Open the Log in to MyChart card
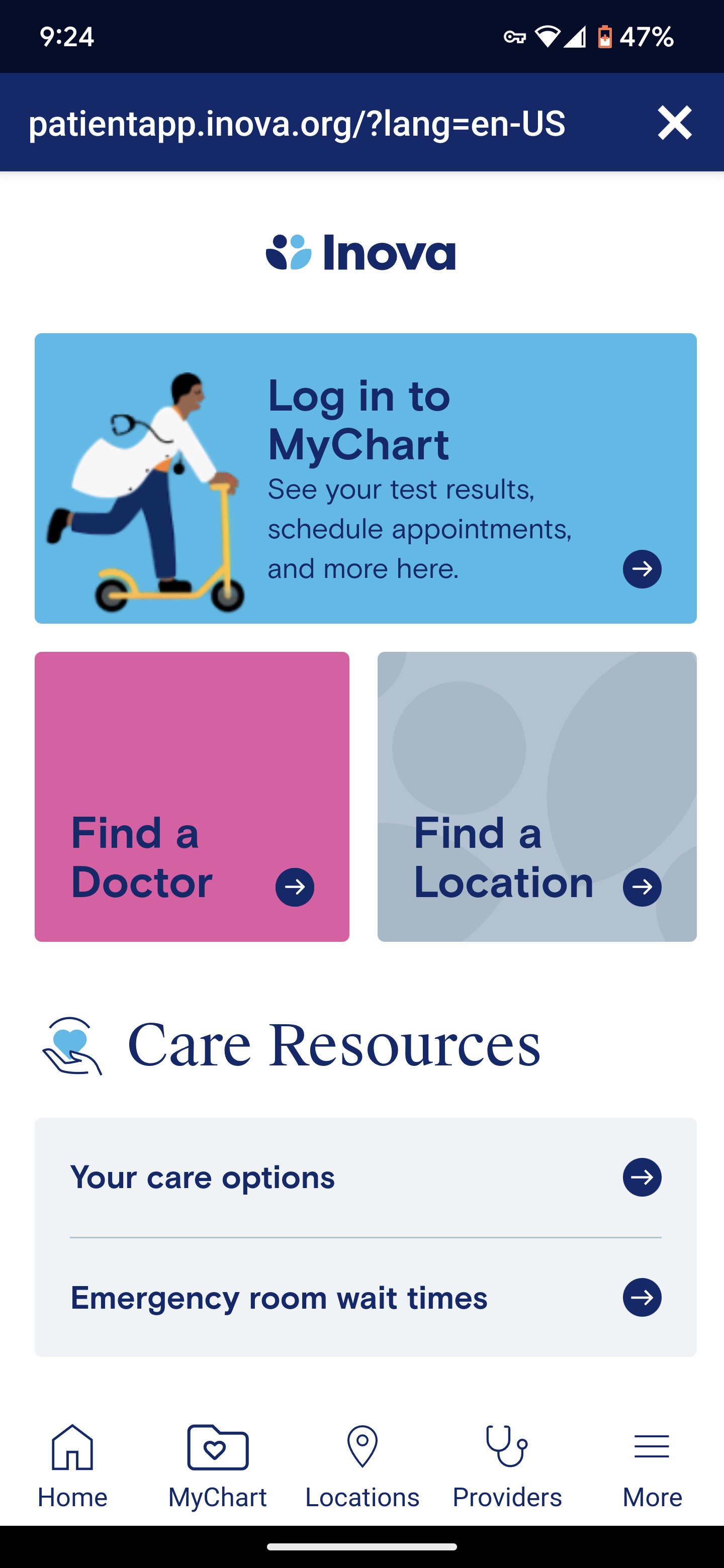 coord(366,478)
